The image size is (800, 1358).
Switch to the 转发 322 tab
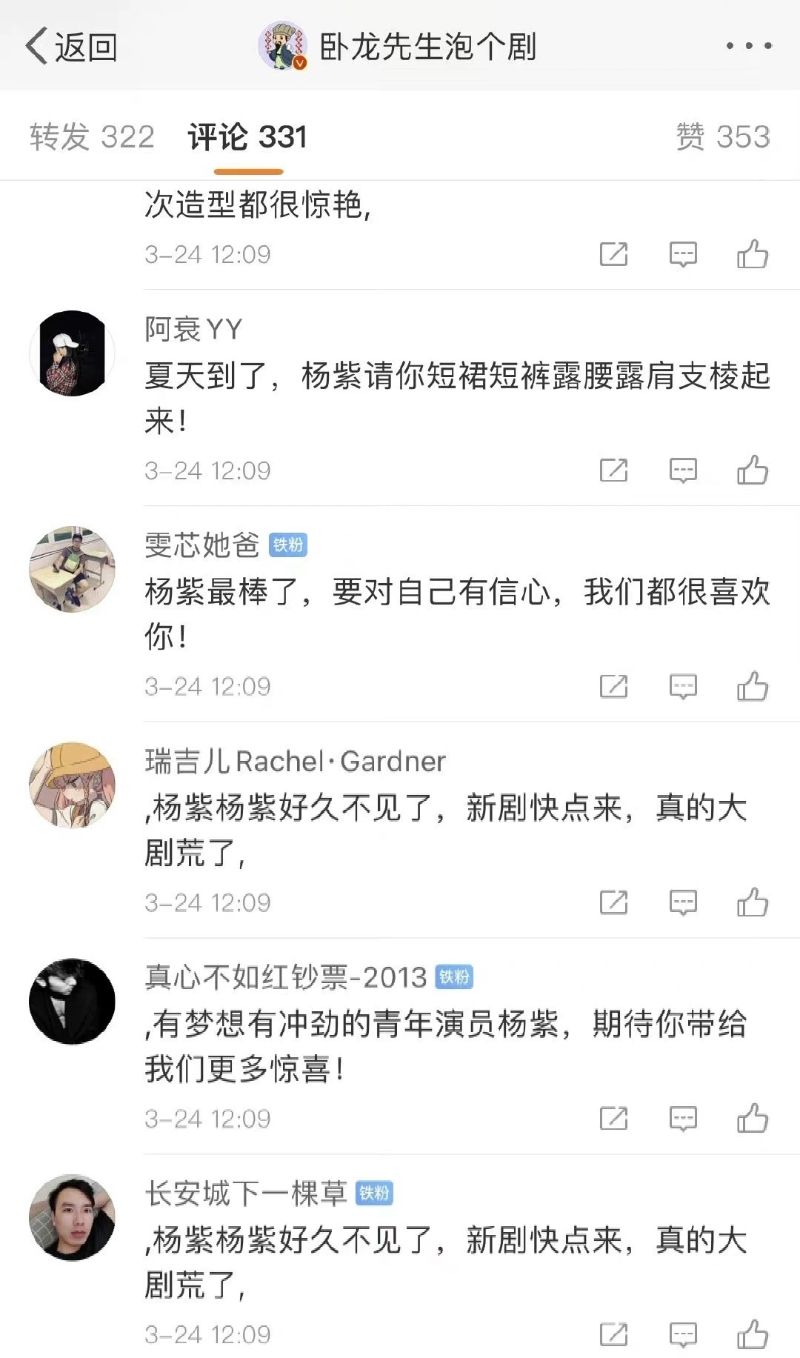[x=92, y=137]
